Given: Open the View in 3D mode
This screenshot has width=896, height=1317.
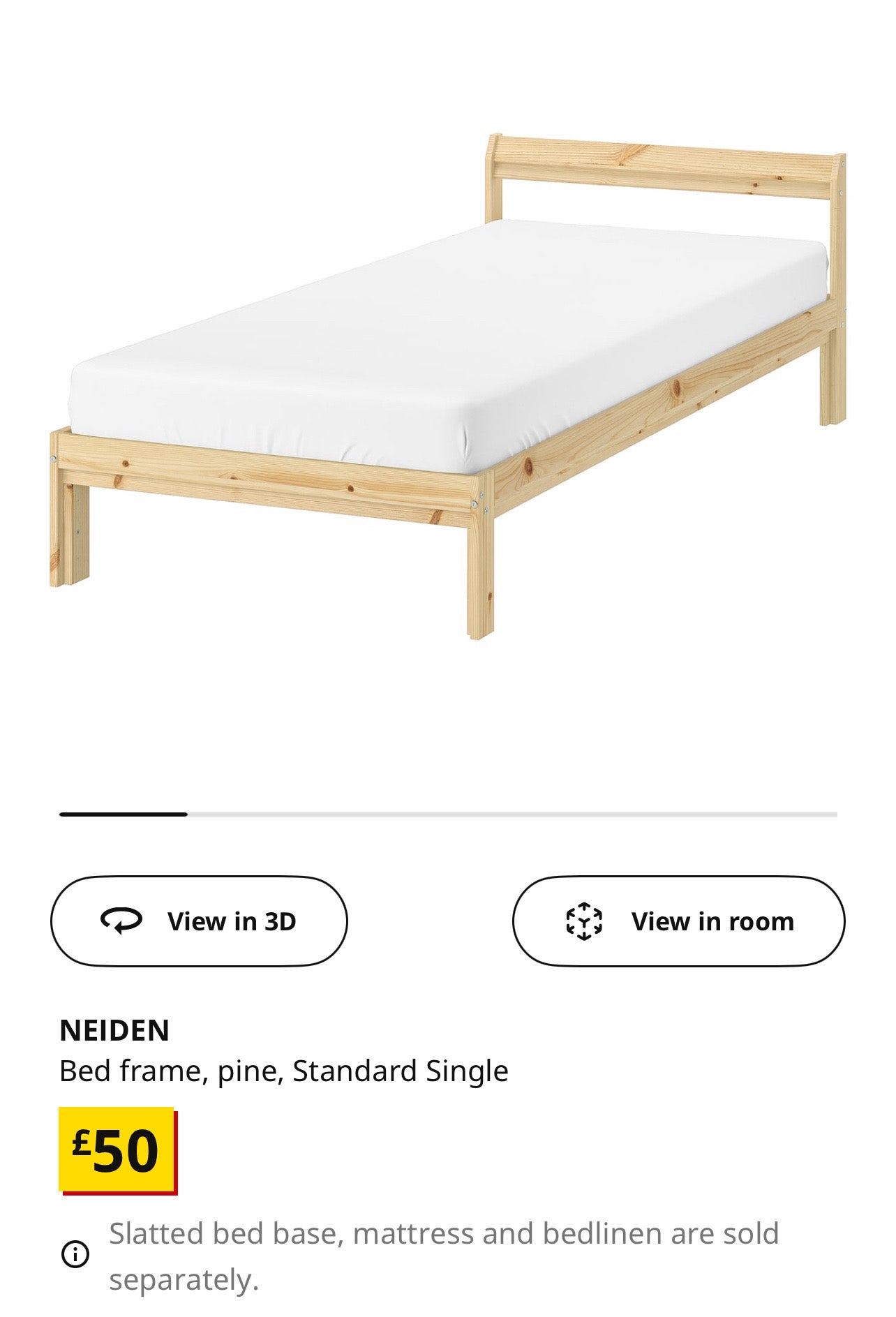Looking at the screenshot, I should [199, 921].
